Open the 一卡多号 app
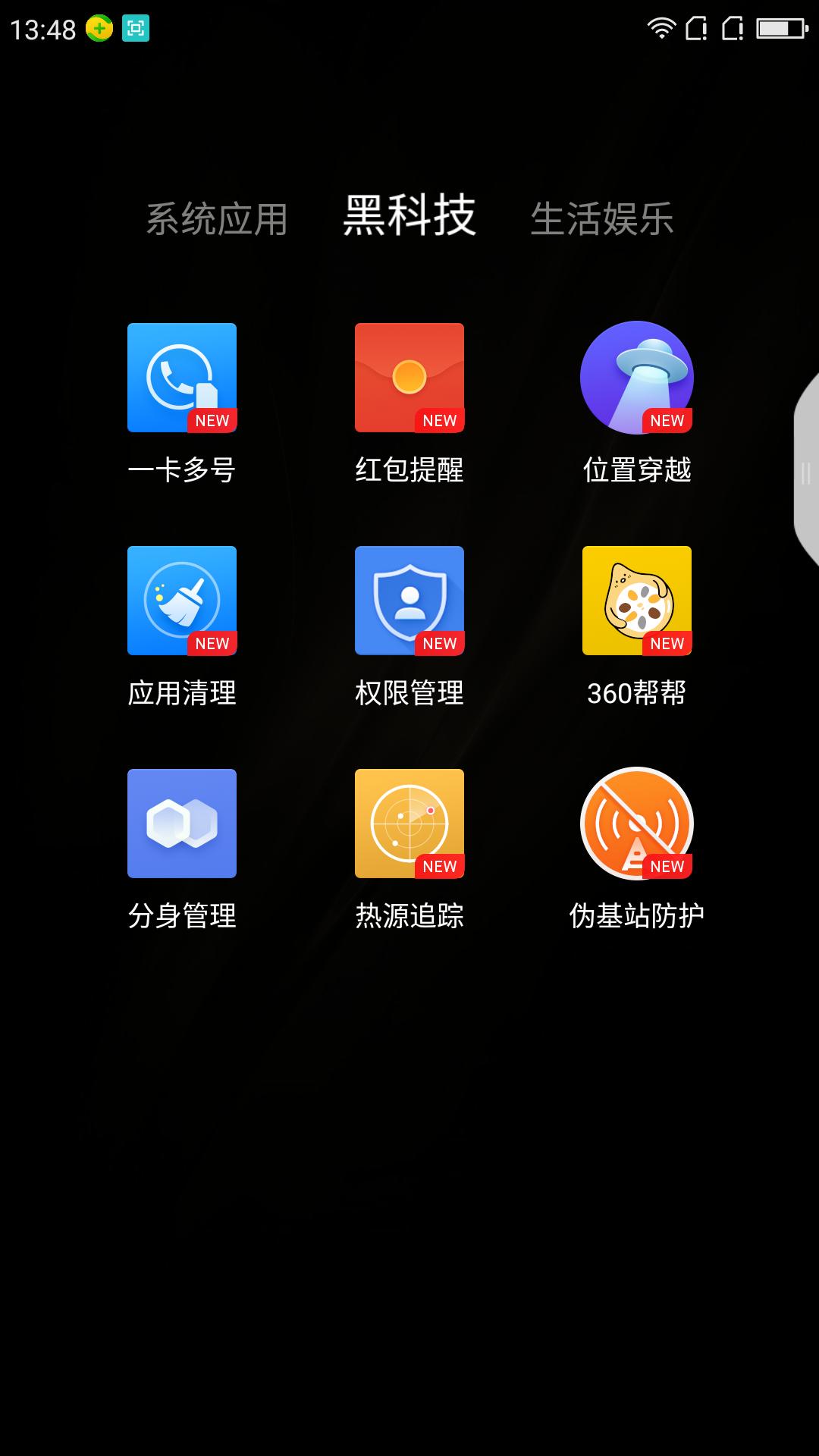Image resolution: width=819 pixels, height=1456 pixels. coord(182,377)
